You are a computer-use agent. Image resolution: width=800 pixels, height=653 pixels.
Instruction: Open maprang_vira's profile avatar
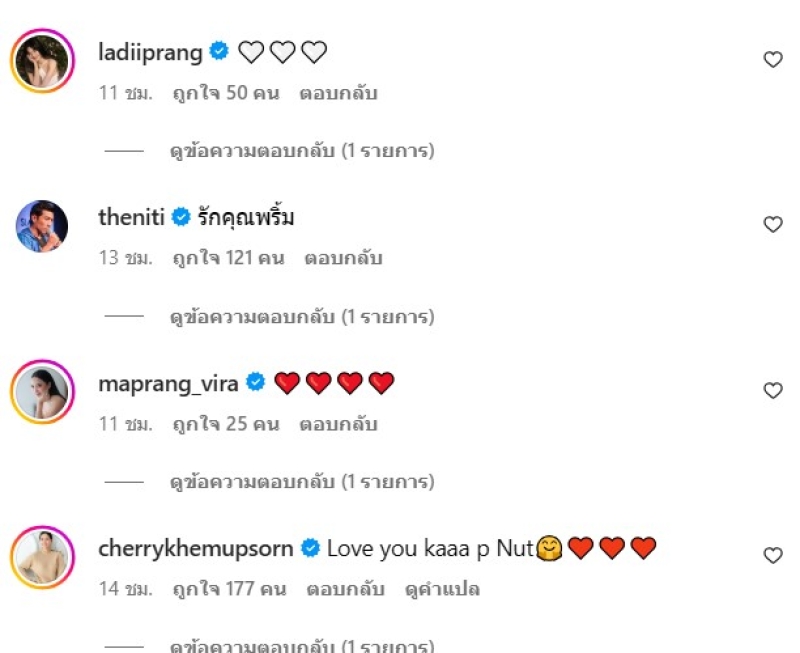42,392
